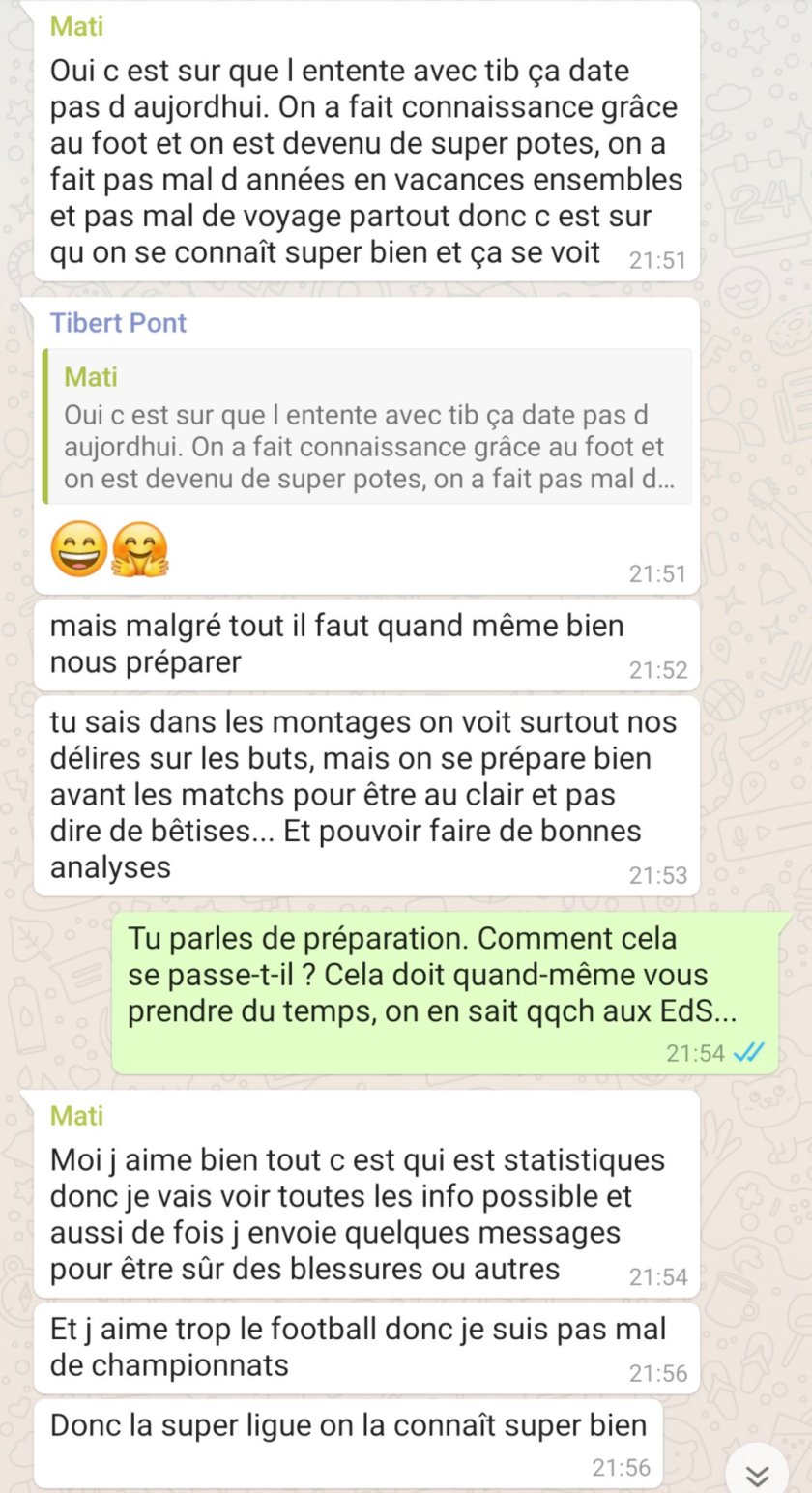Open Tibert Pont's contact name
Screen dimensions: 812x1493
click(118, 323)
